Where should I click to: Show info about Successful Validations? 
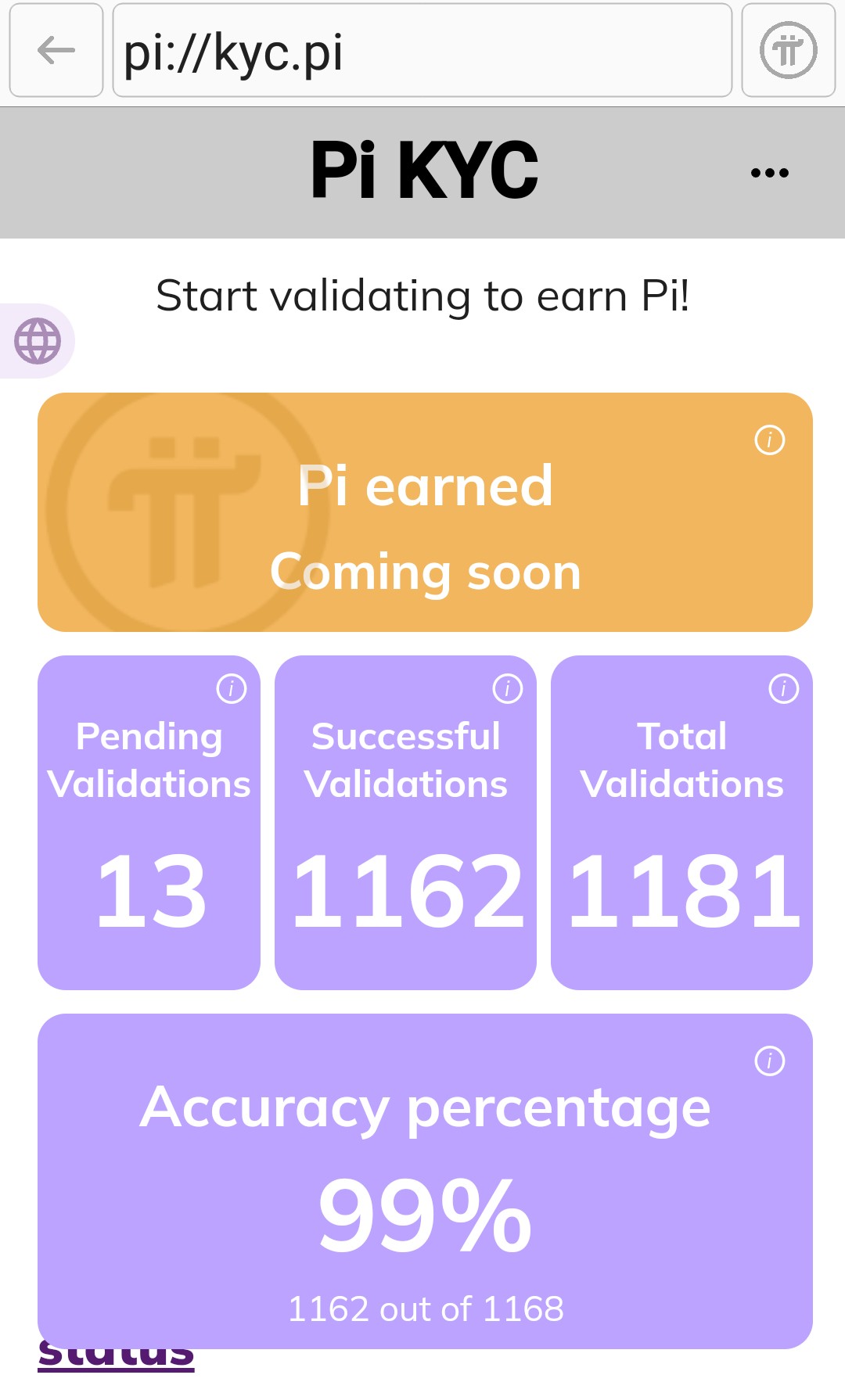click(507, 689)
